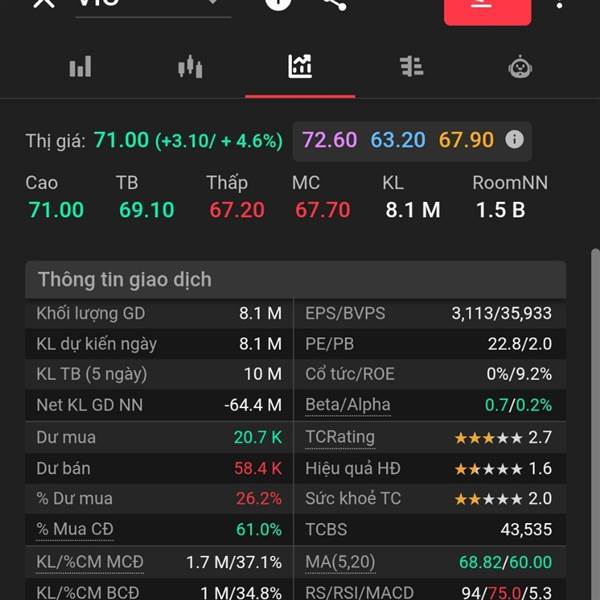The height and width of the screenshot is (600, 600).
Task: Open the robot assistant tab
Action: [x=520, y=67]
